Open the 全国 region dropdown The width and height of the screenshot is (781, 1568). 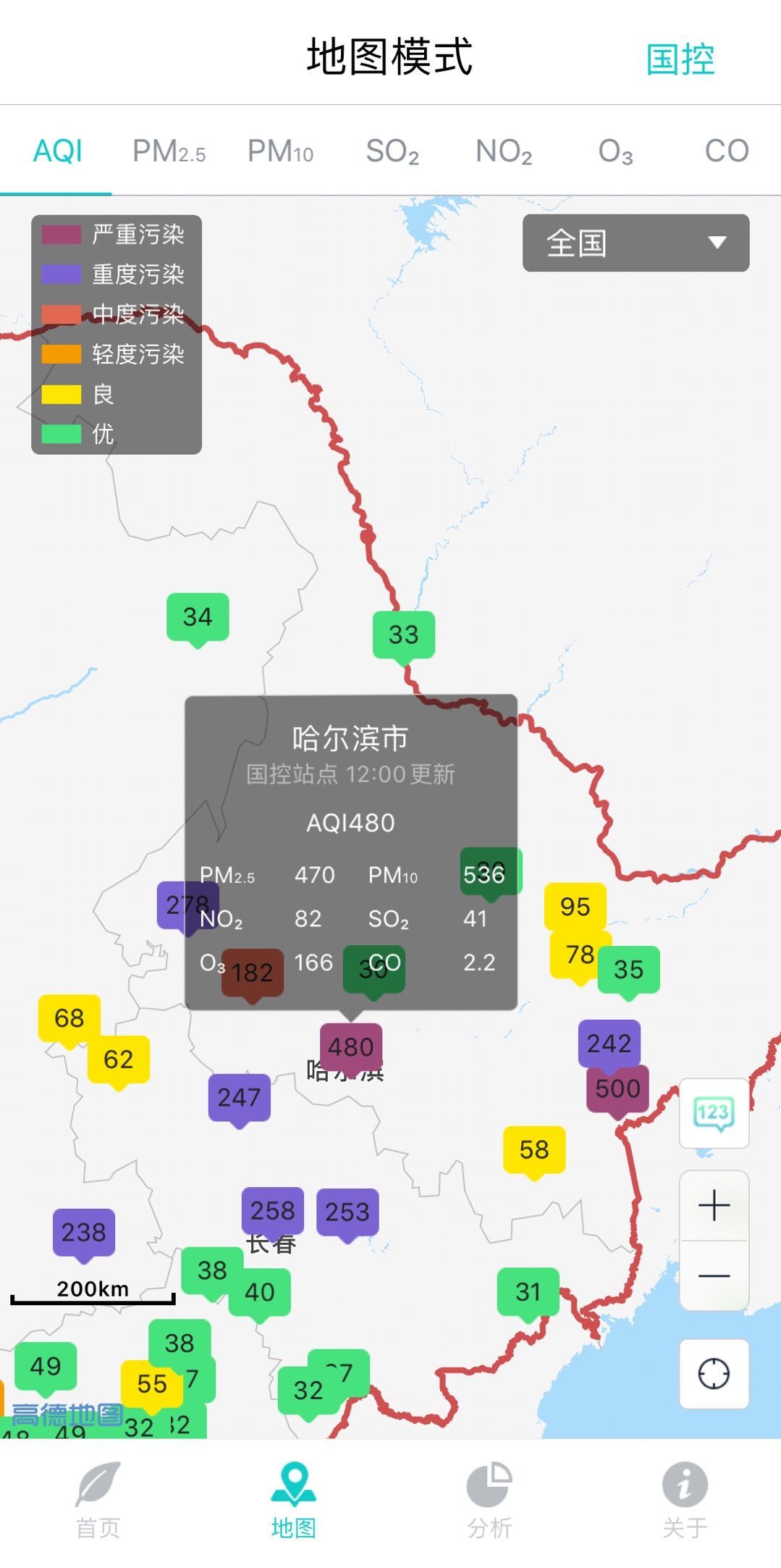pos(636,243)
